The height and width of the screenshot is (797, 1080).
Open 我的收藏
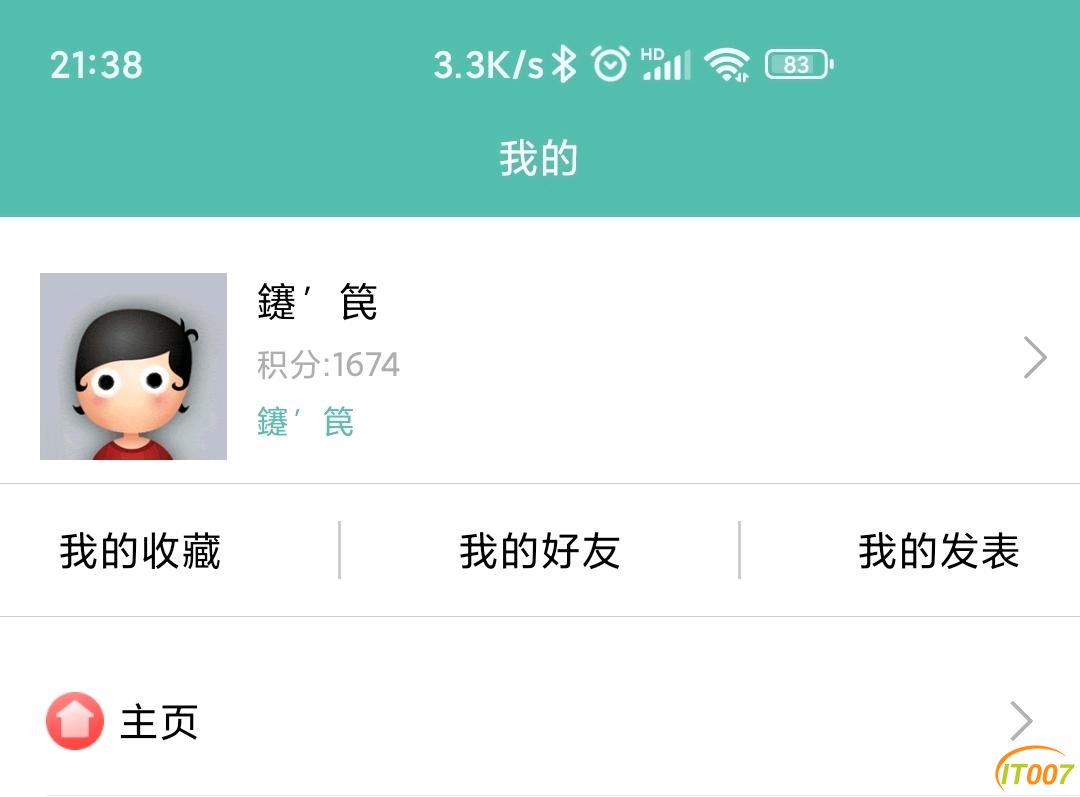140,551
